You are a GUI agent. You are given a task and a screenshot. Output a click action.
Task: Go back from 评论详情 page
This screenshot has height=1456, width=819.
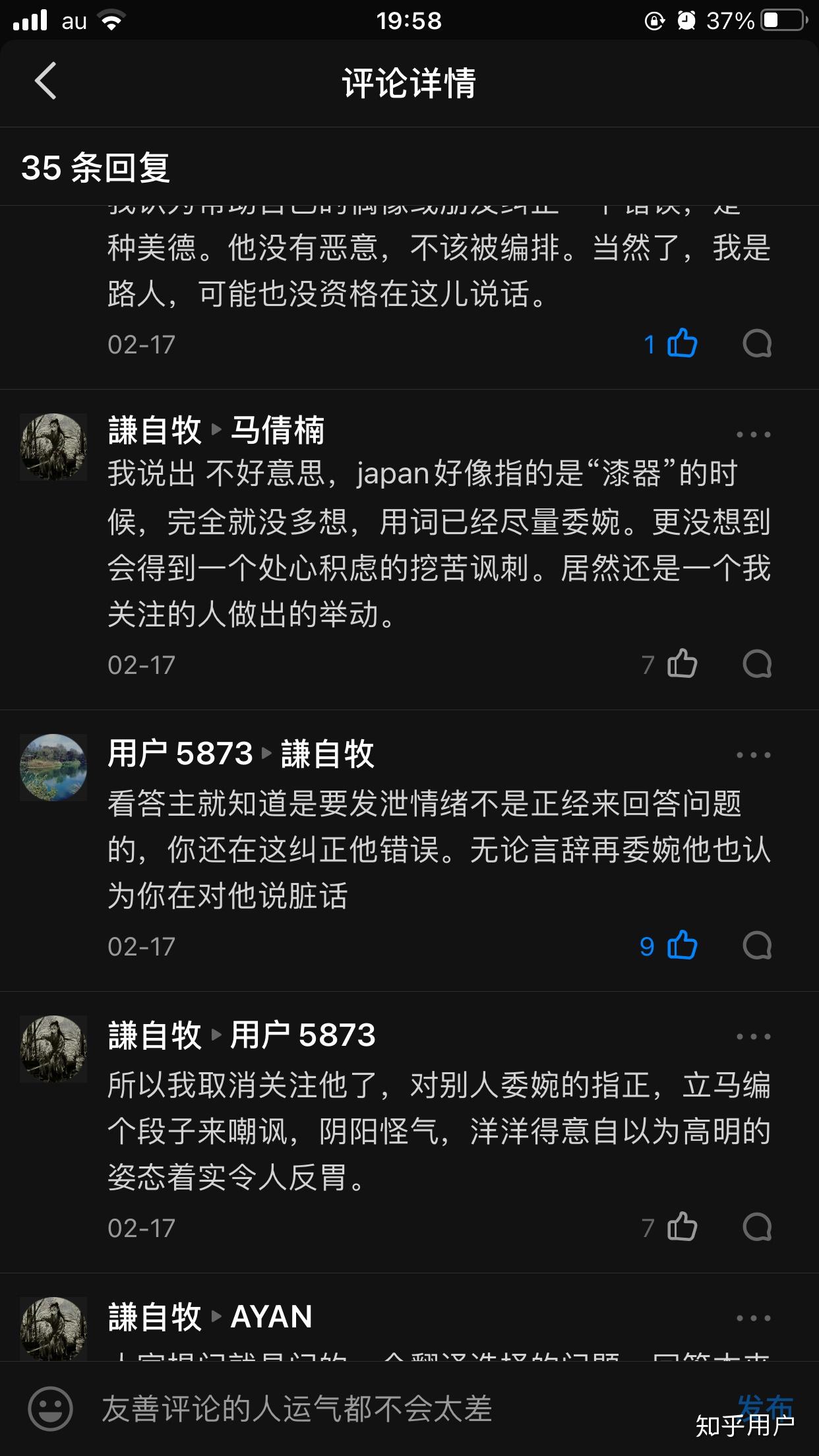coord(45,82)
